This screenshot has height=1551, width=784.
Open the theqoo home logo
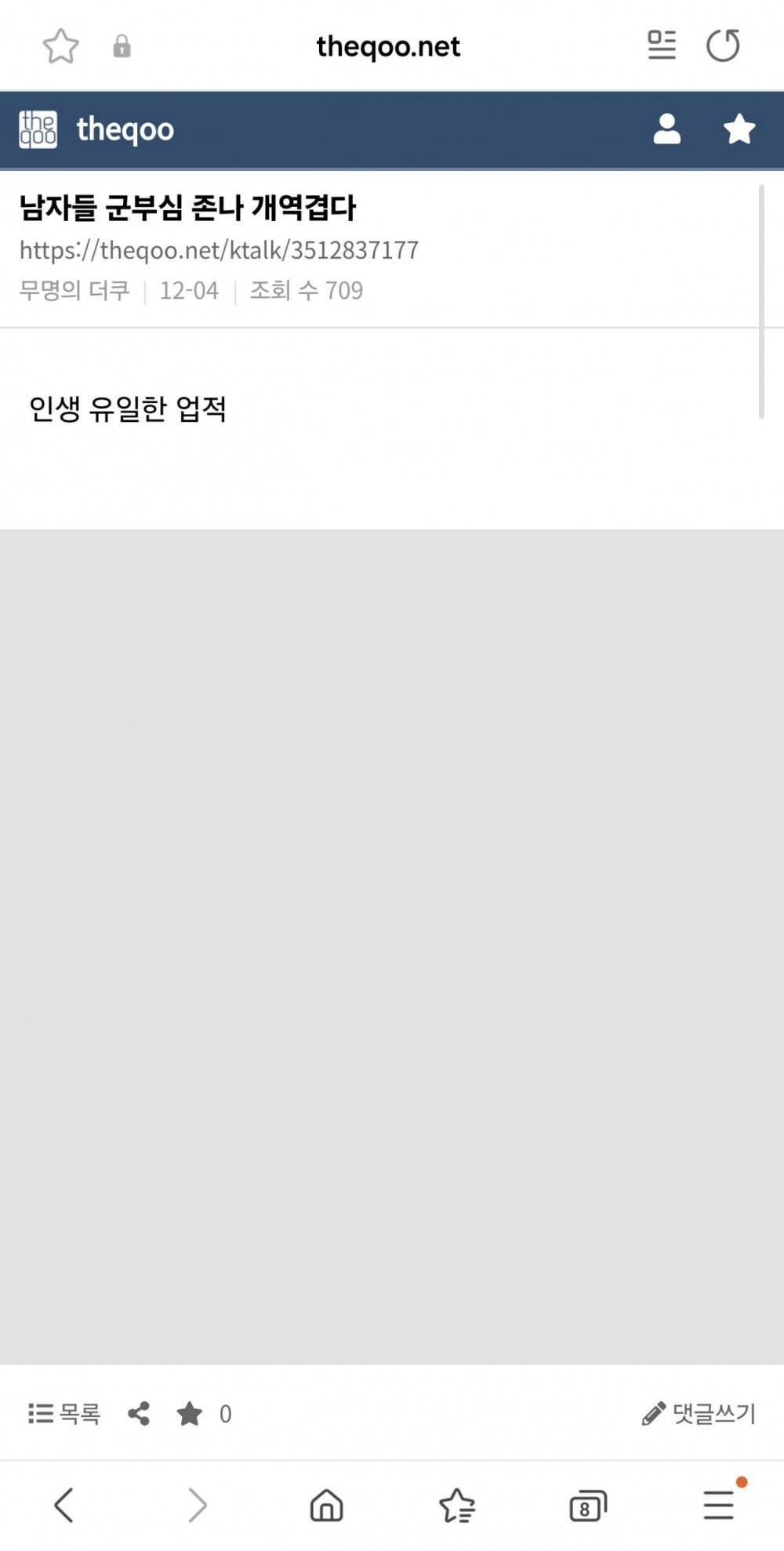click(96, 129)
